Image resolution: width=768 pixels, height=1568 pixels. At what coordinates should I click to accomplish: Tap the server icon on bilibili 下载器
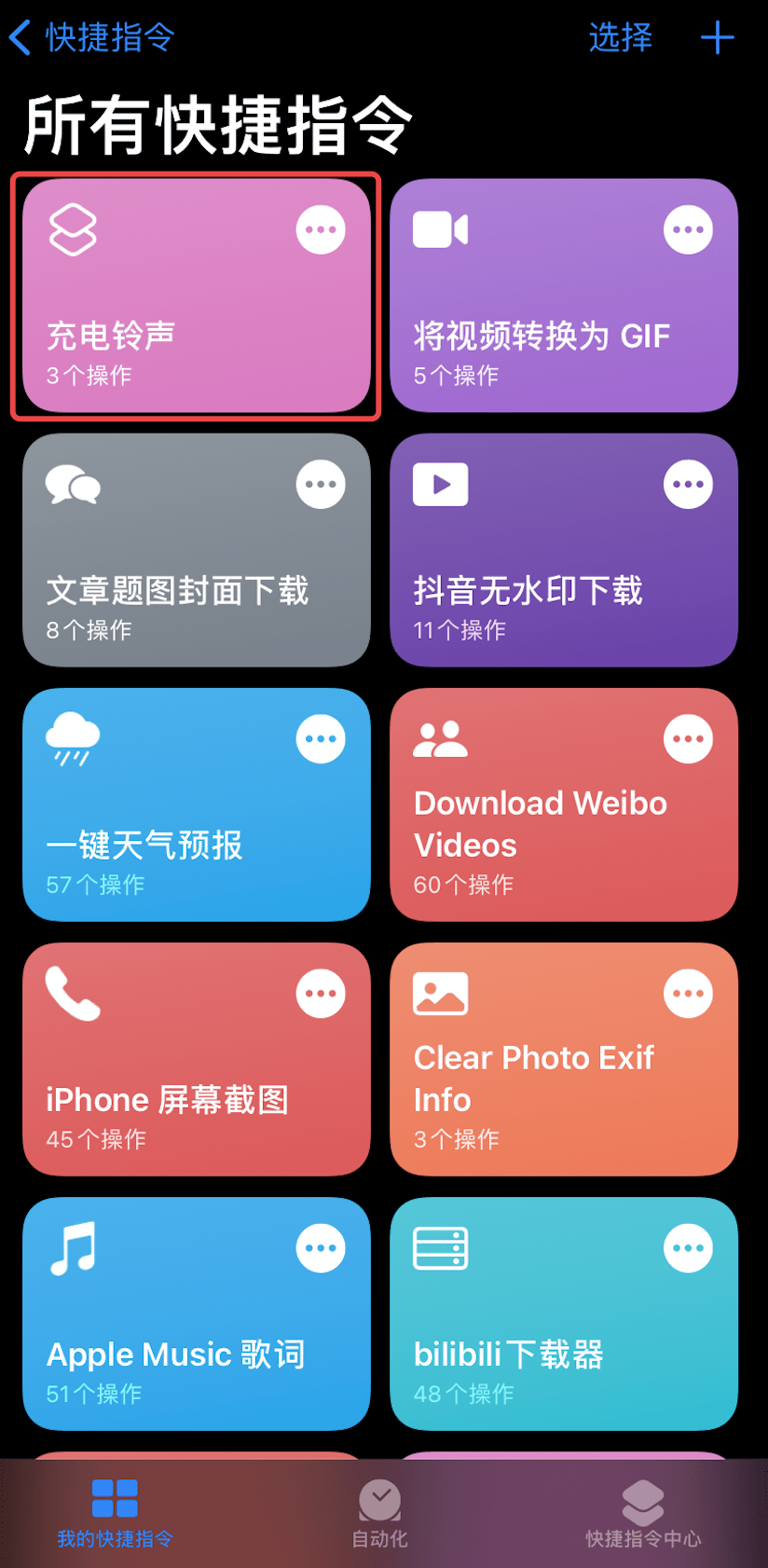tap(440, 1246)
